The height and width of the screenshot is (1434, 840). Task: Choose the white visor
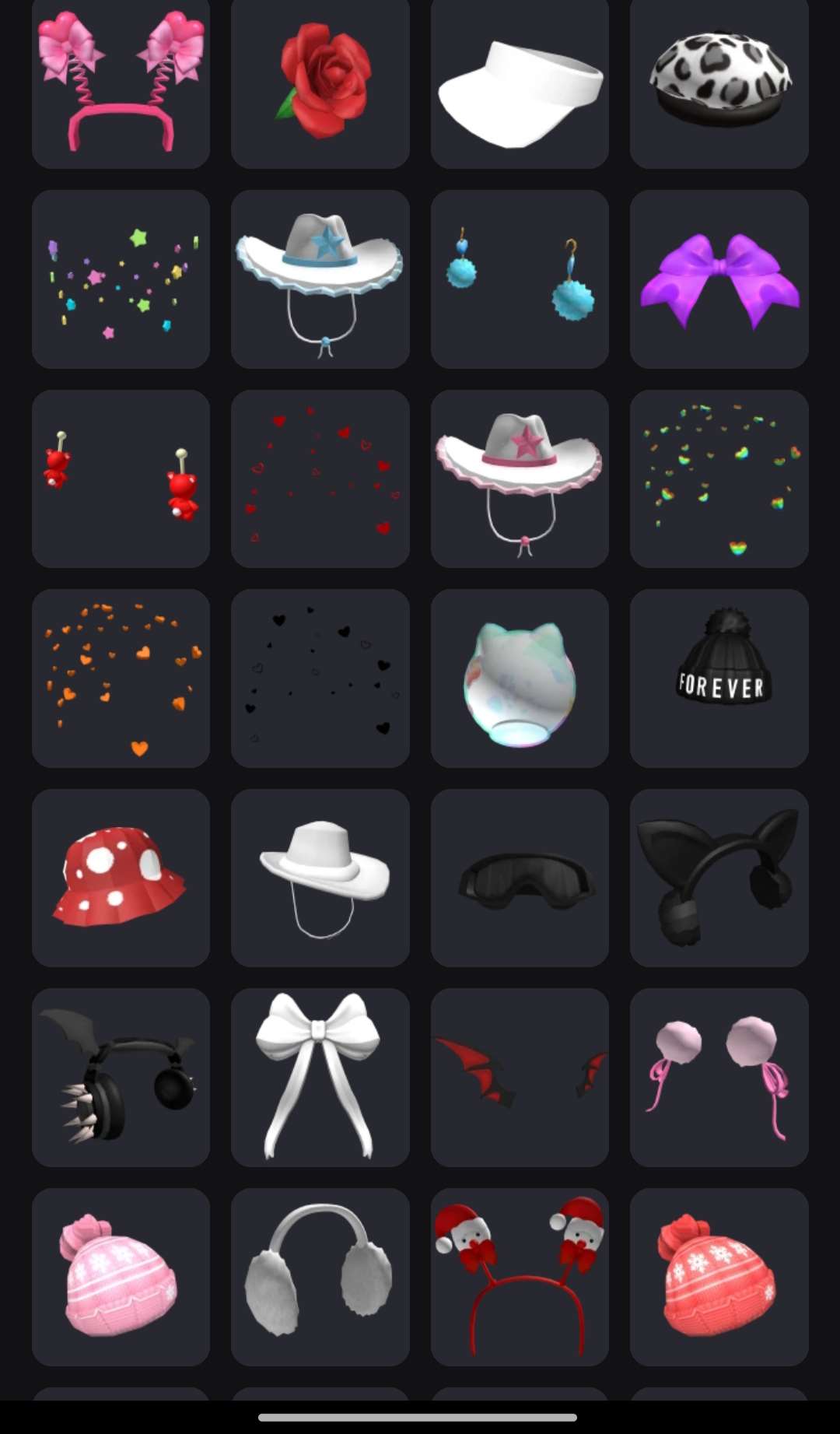click(x=520, y=82)
